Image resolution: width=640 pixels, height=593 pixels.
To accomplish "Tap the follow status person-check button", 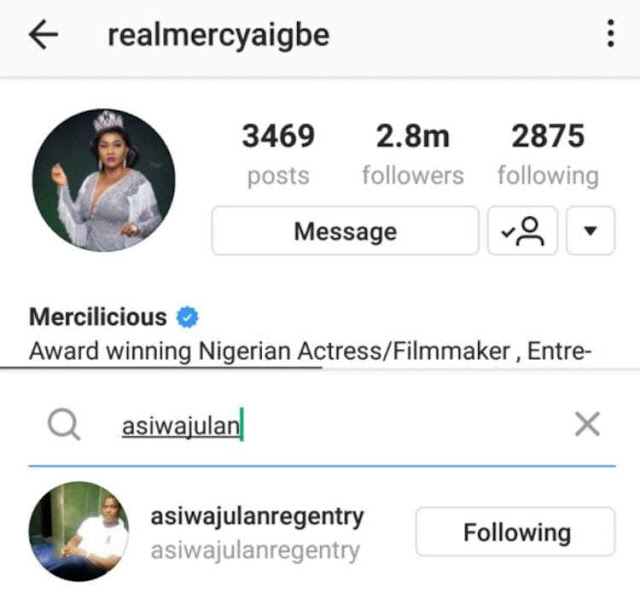I will point(522,231).
